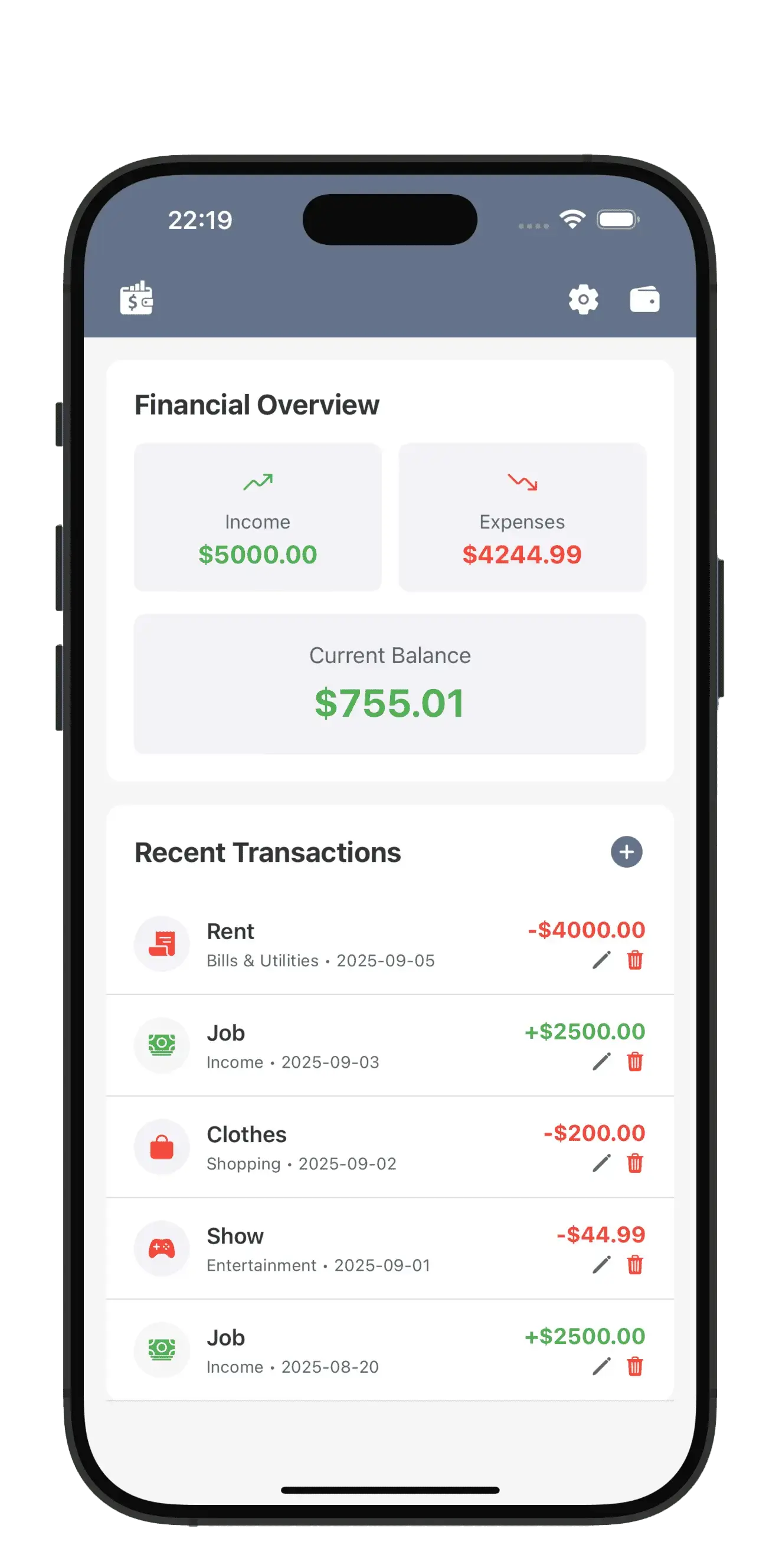The image size is (779, 1568).
Task: Delete the Show transaction
Action: [634, 1265]
